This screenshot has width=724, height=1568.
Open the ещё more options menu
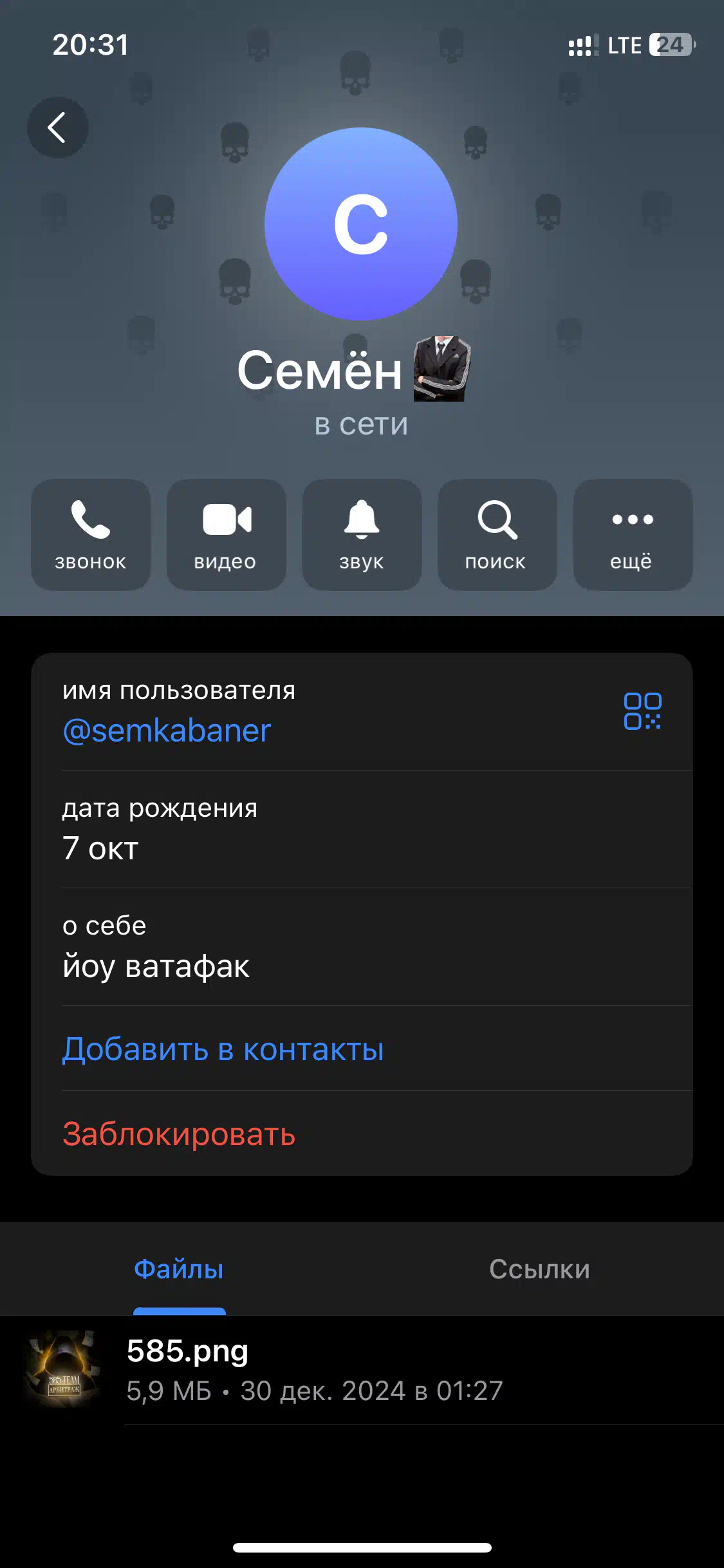(633, 534)
